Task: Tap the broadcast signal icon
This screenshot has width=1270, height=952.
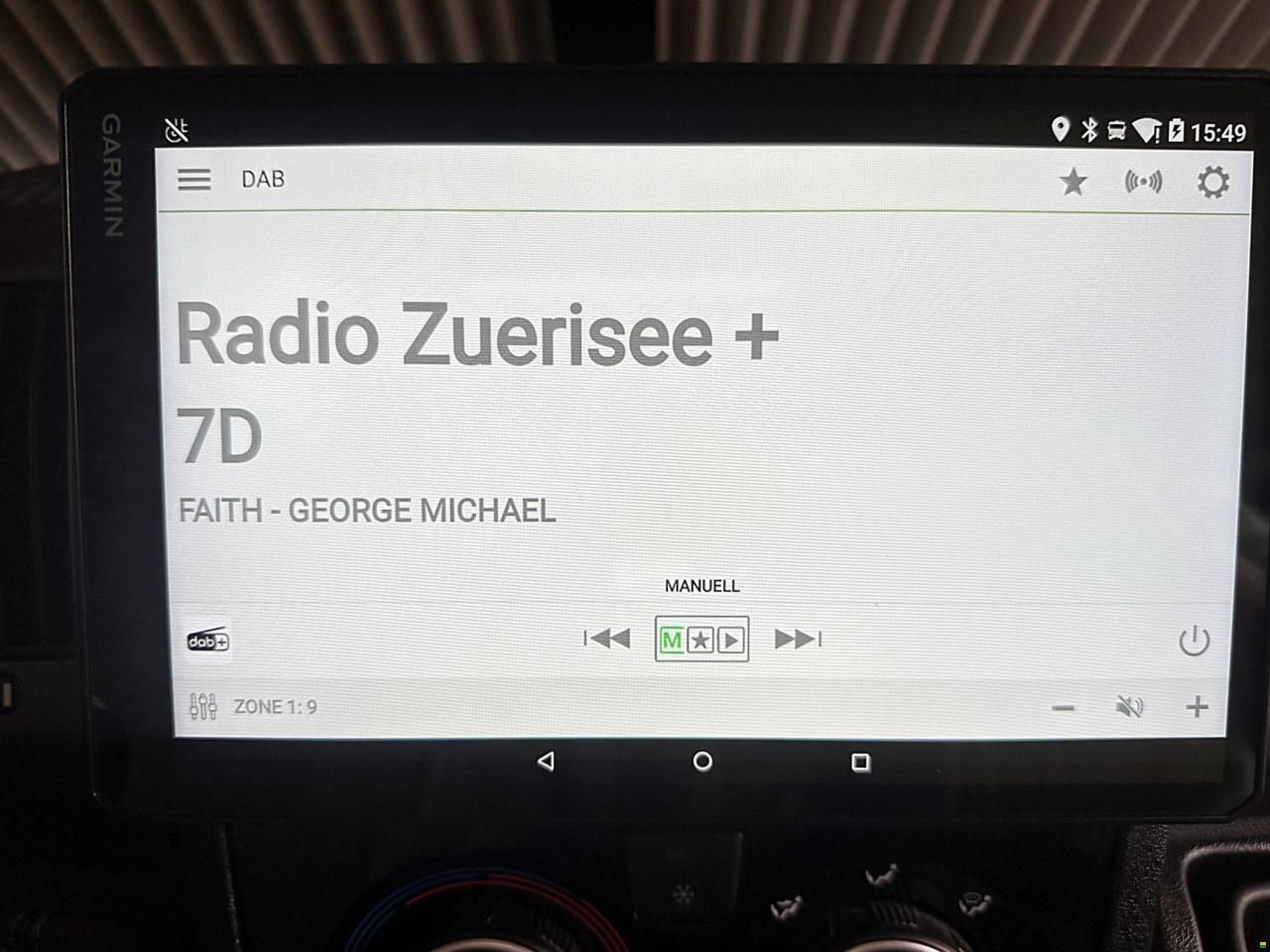Action: tap(1142, 181)
